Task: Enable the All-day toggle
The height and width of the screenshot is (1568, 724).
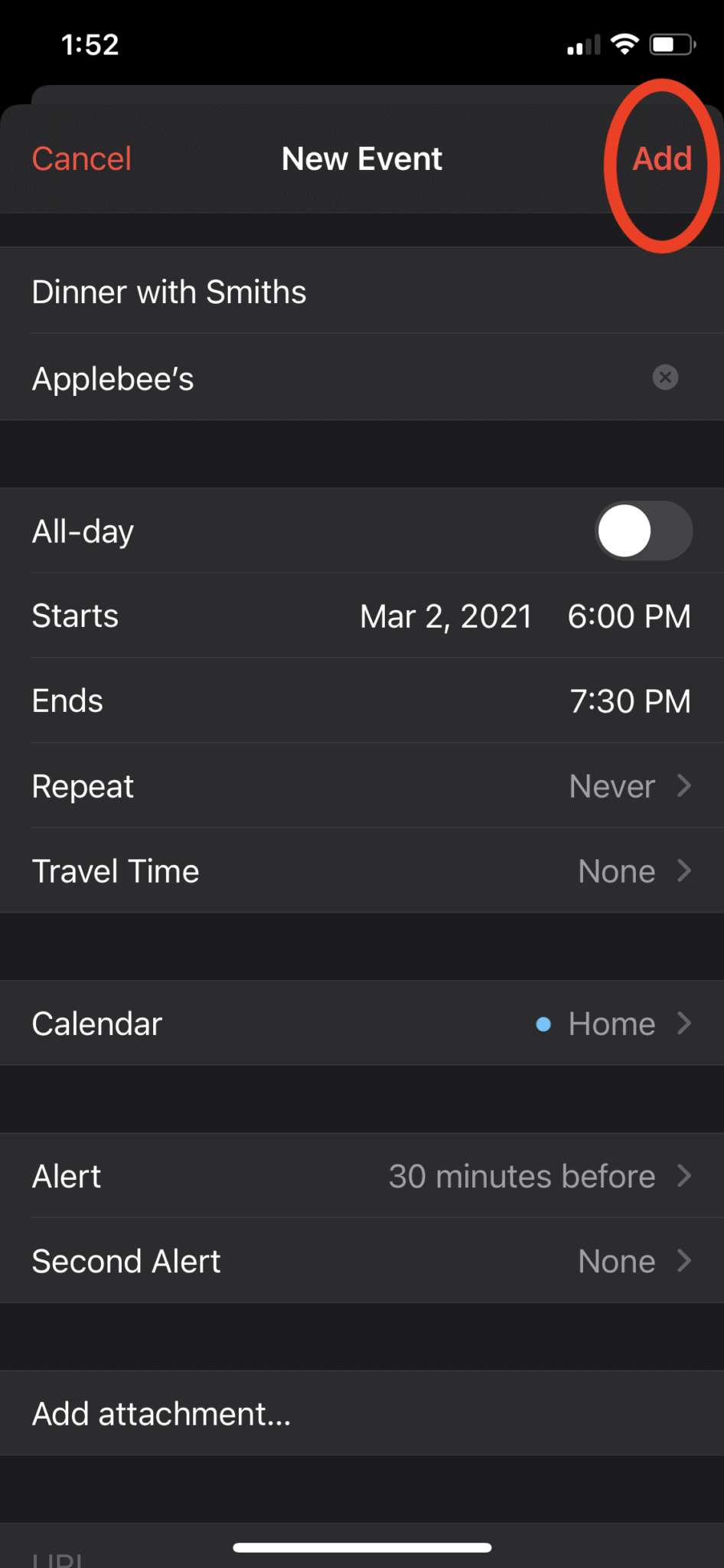Action: (643, 531)
